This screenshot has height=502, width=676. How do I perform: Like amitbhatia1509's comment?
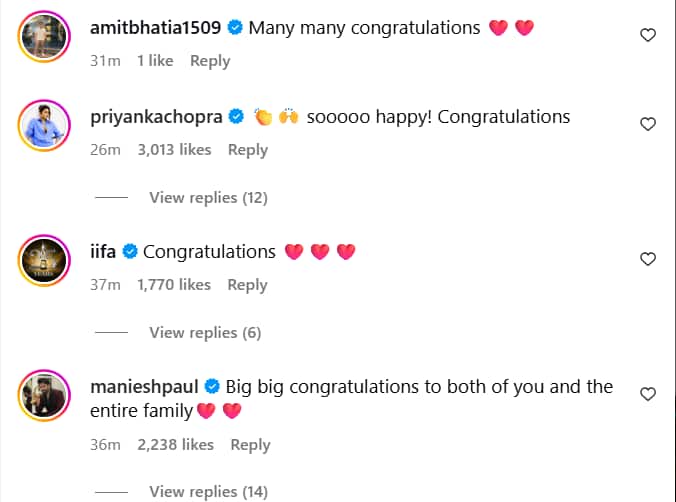coord(648,35)
